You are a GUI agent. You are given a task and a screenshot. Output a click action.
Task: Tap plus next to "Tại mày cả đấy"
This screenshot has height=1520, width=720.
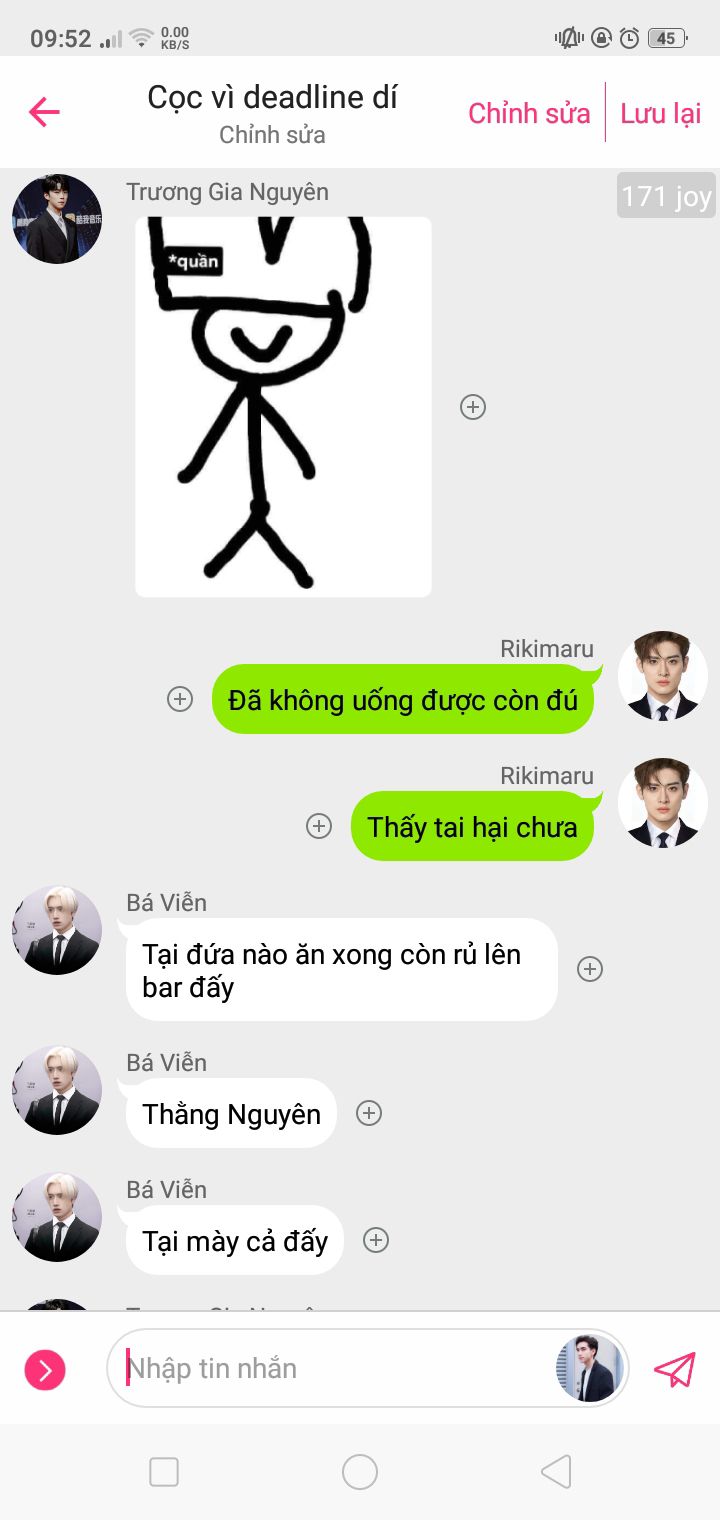coord(375,1240)
